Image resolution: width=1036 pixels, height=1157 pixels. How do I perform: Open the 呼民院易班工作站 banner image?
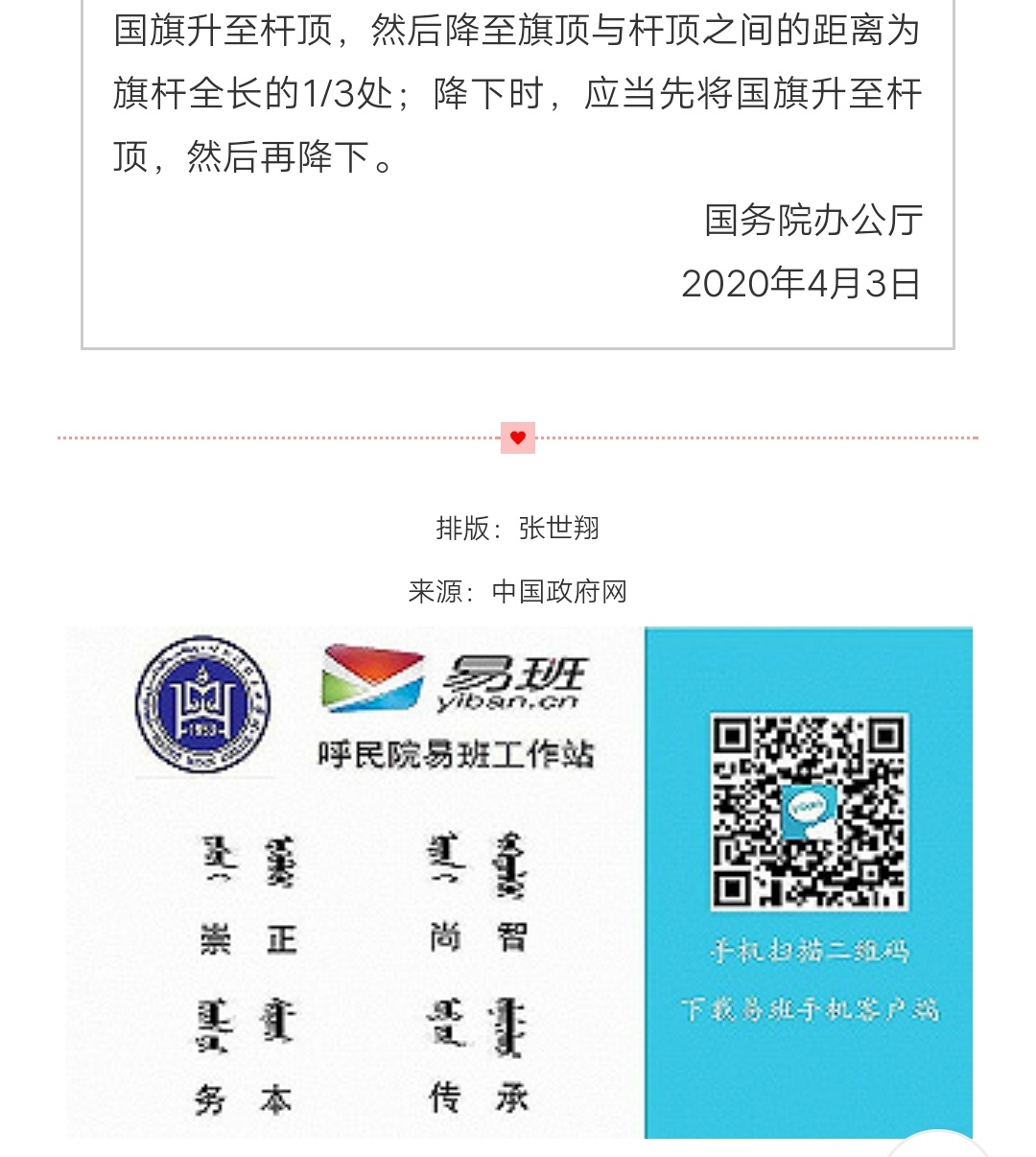tap(518, 883)
